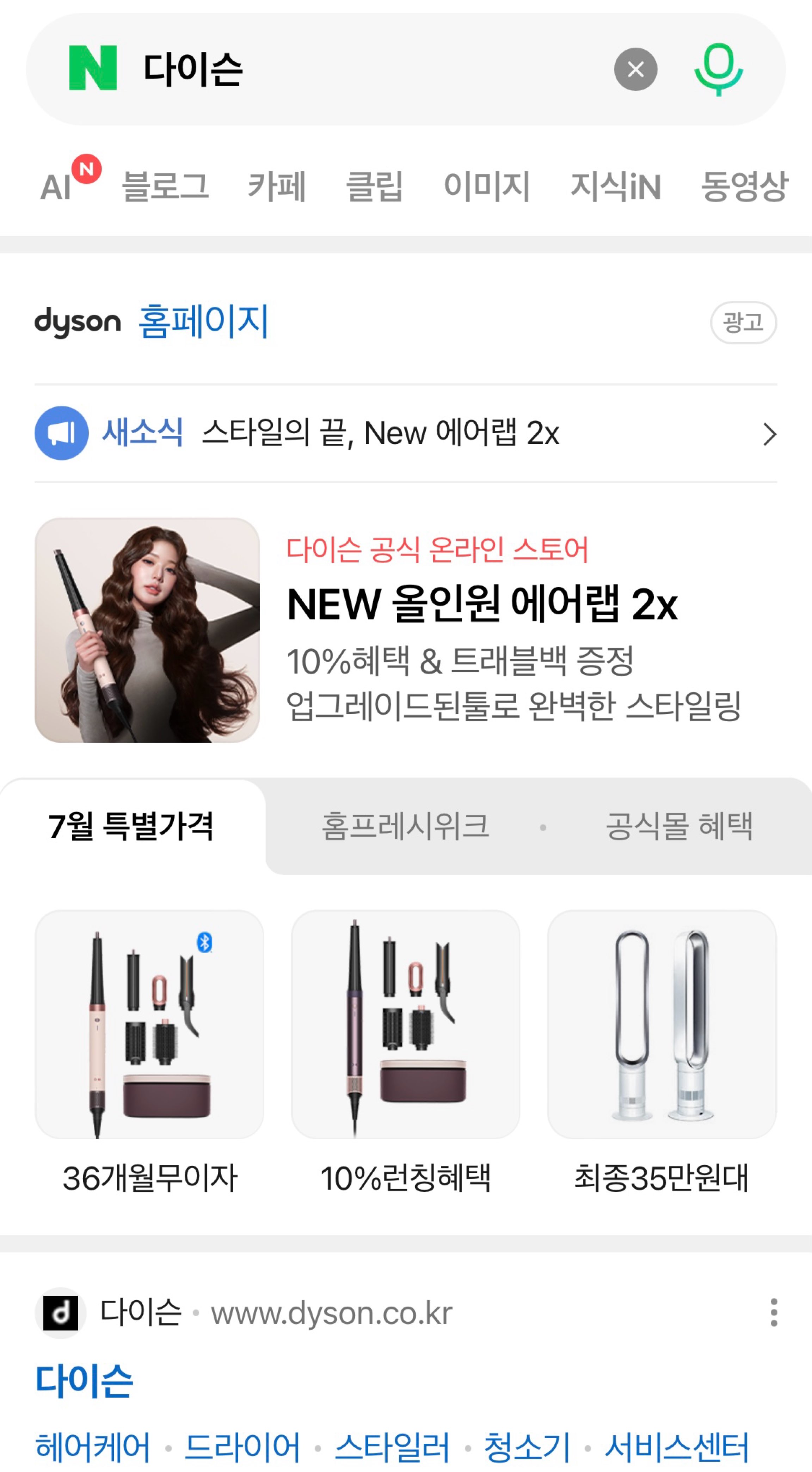Open the overflow menu for the dyson.co.kr result
Viewport: 812px width, 1472px height.
pos(773,1312)
